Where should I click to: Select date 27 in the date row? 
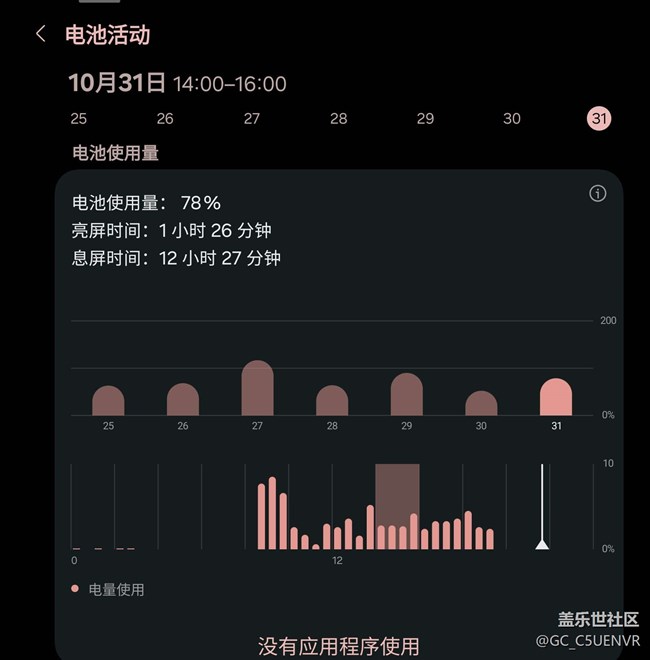click(x=252, y=118)
